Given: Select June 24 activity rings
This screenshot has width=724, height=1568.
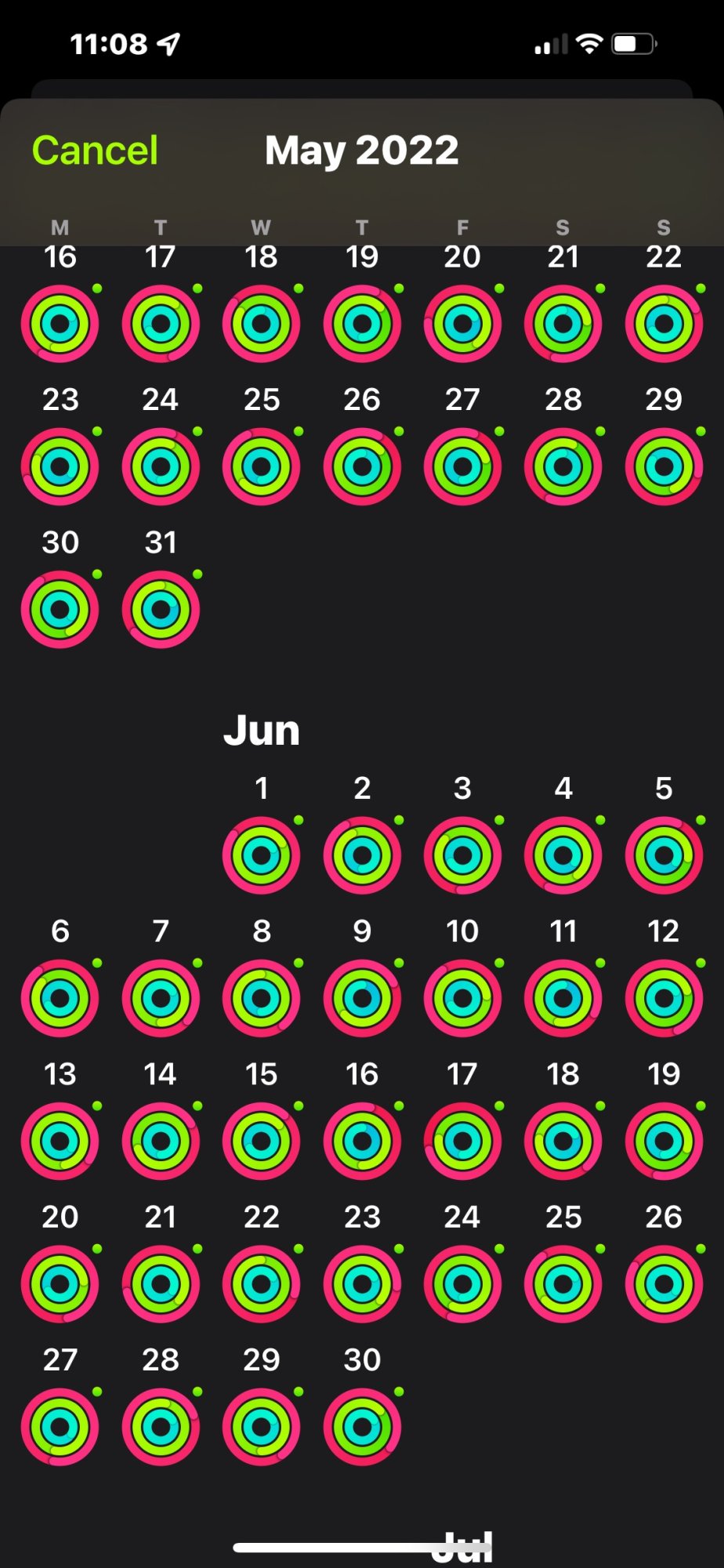Looking at the screenshot, I should click(462, 1283).
